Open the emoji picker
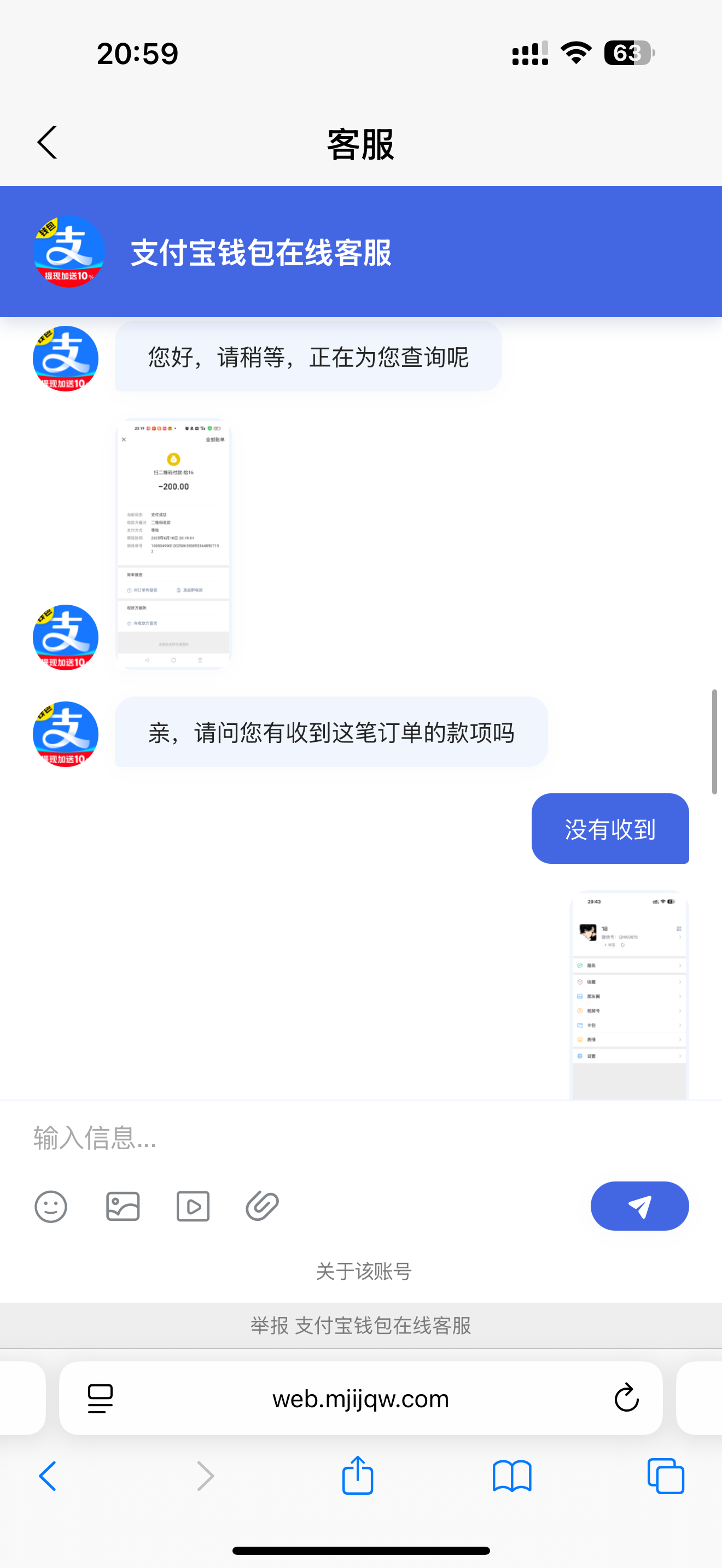Screen dimensions: 722x1568 50,1207
